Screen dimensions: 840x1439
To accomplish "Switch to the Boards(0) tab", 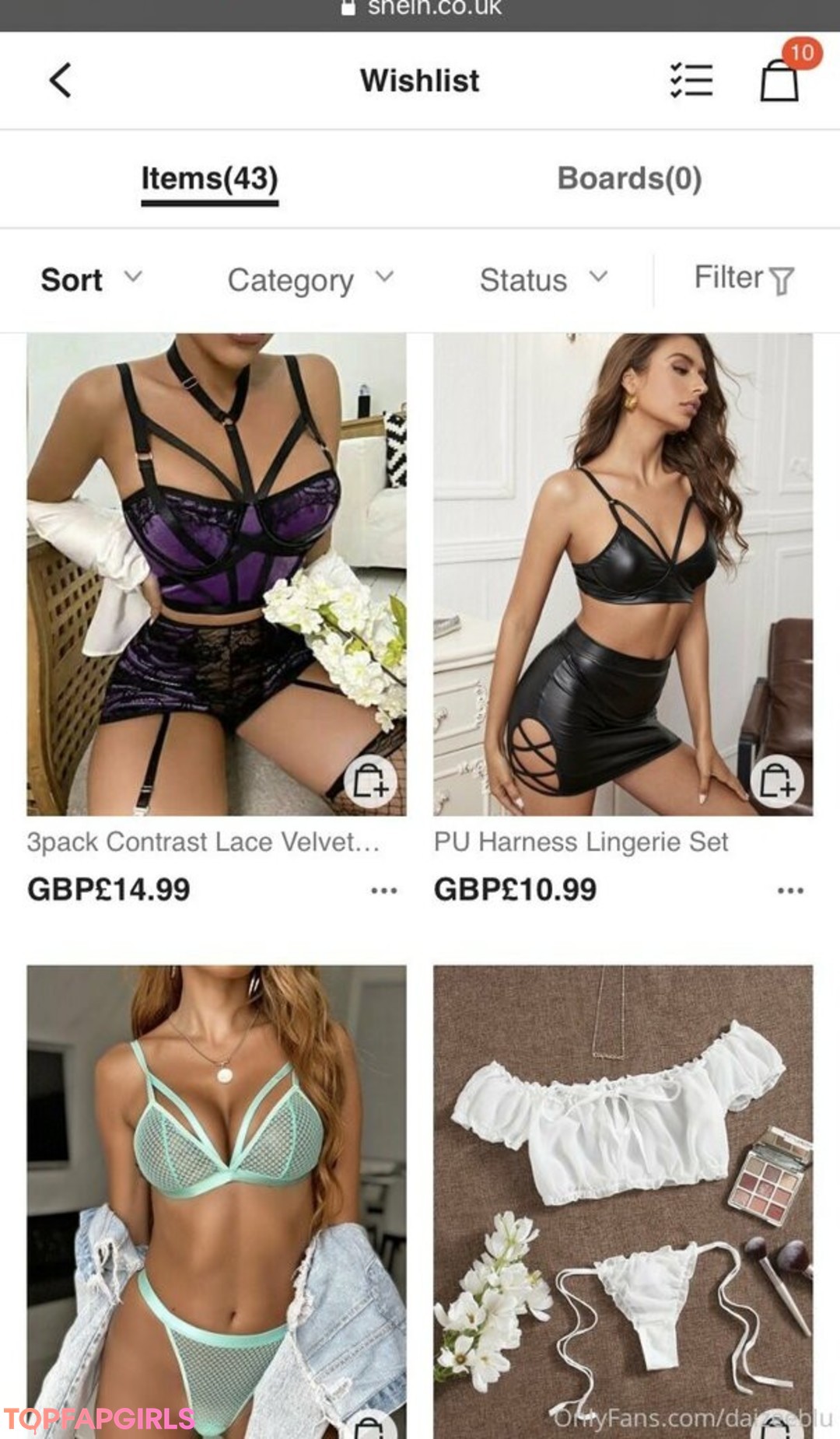I will tap(629, 178).
